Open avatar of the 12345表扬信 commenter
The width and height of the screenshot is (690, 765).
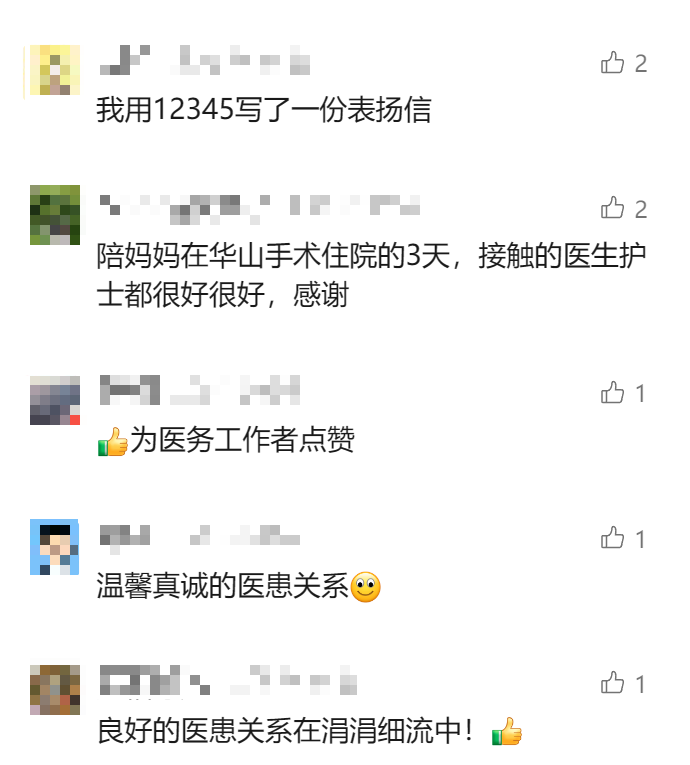(x=55, y=70)
